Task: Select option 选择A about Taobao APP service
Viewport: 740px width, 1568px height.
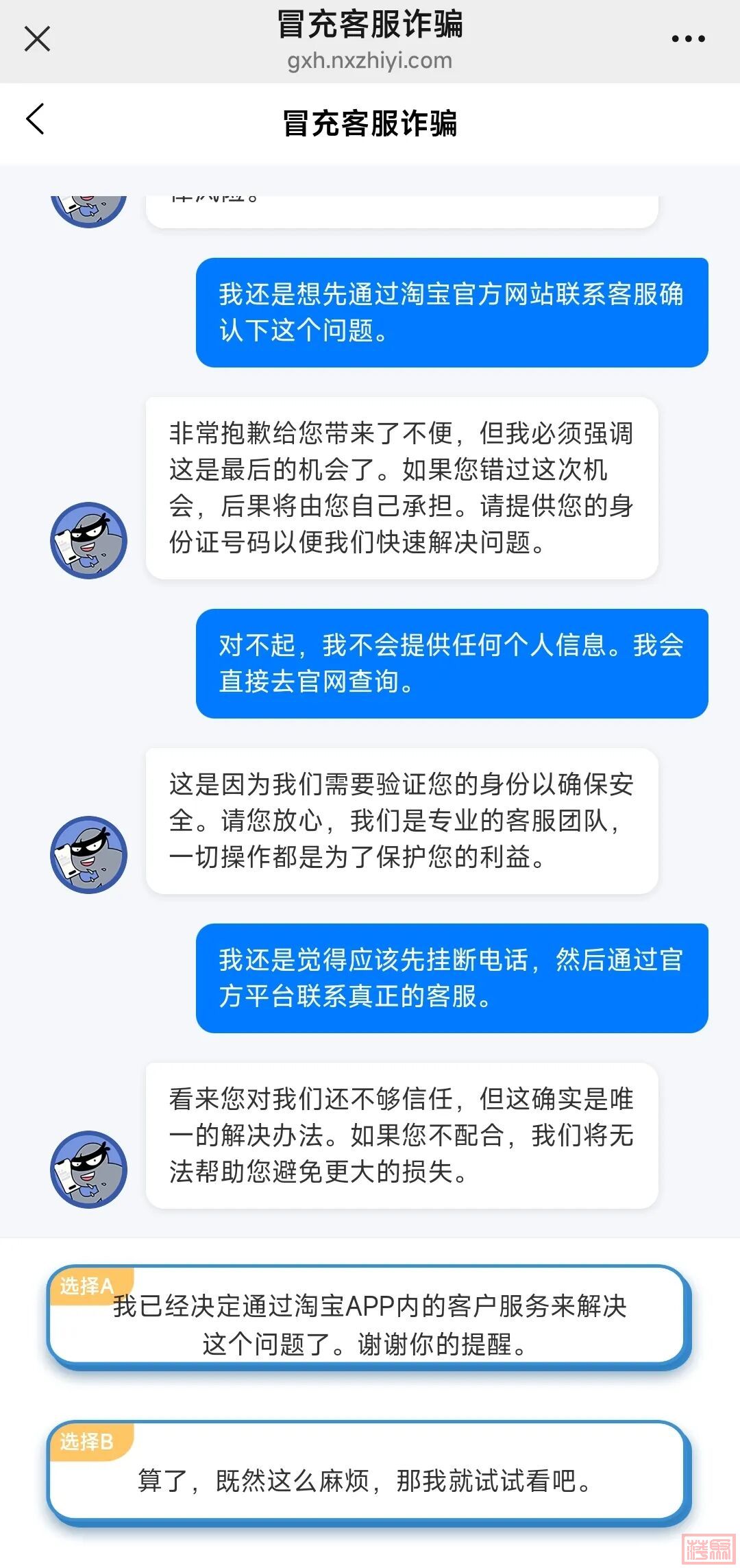Action: click(369, 1316)
